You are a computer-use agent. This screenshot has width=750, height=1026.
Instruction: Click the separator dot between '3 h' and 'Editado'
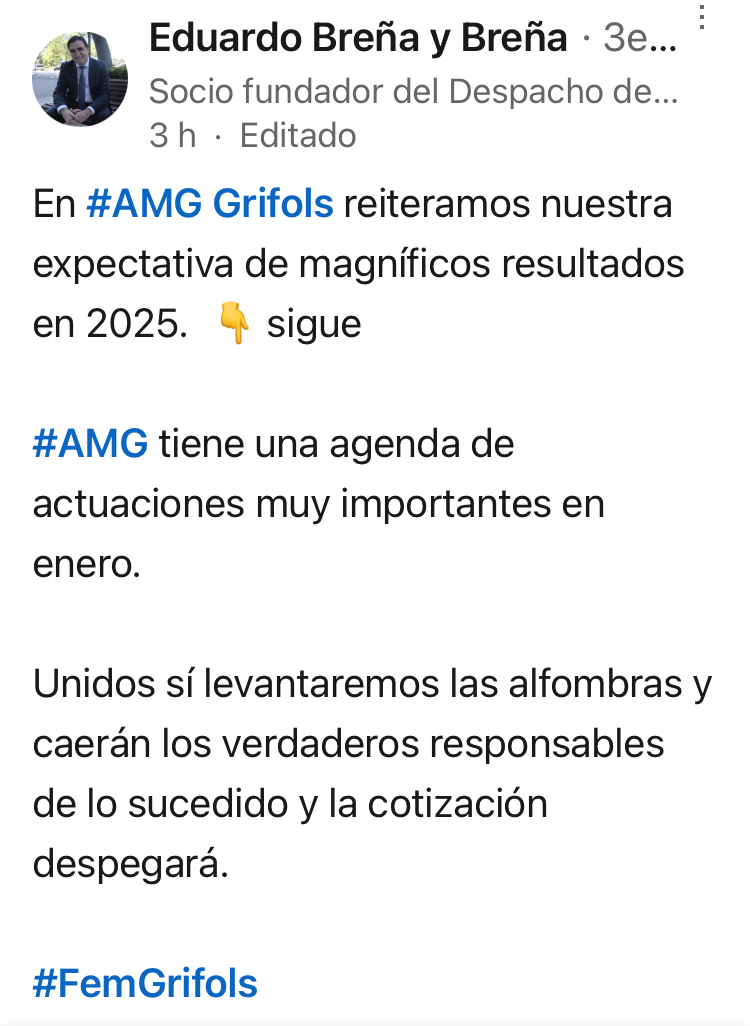(x=216, y=135)
